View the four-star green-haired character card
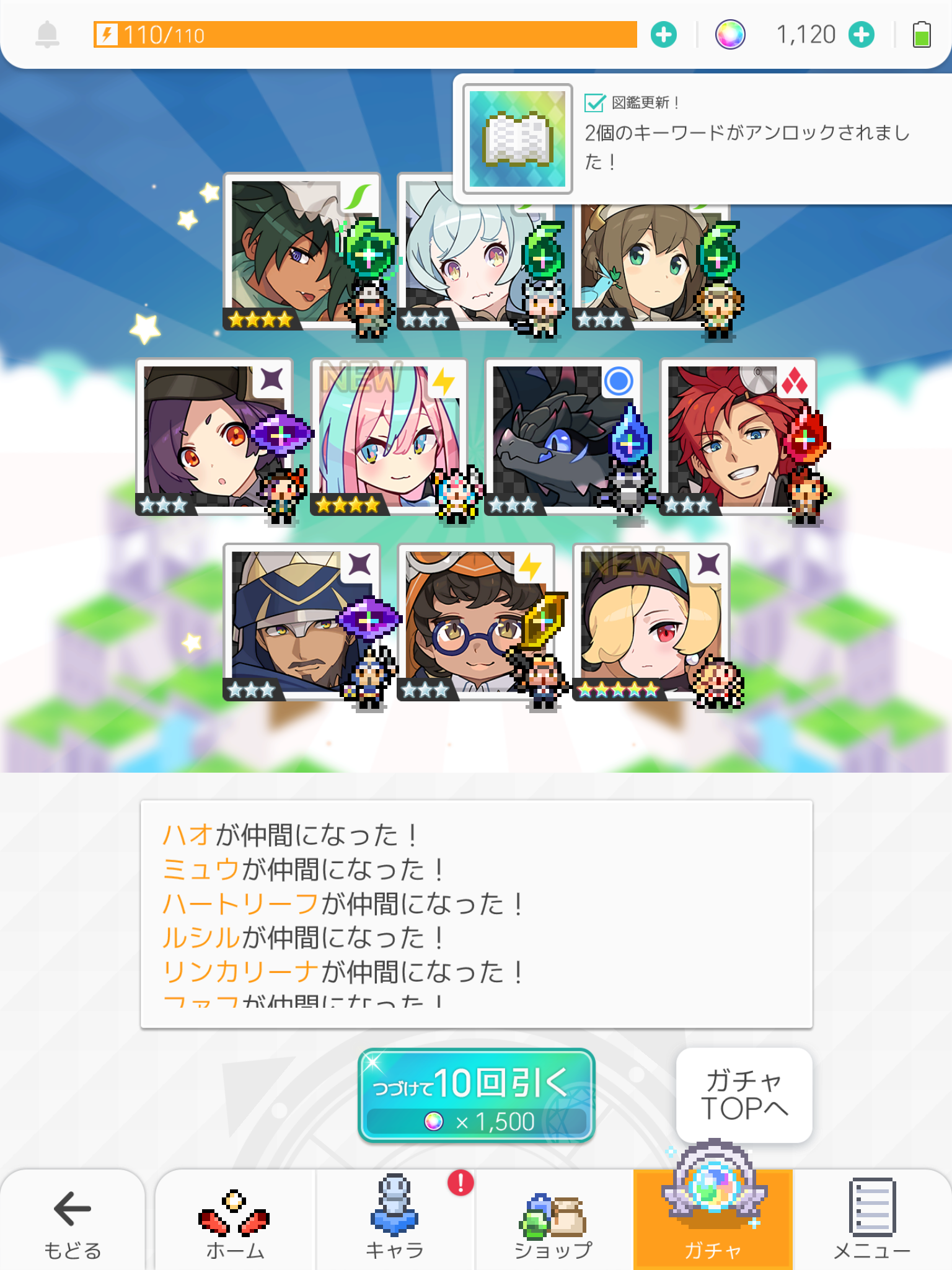 point(301,251)
